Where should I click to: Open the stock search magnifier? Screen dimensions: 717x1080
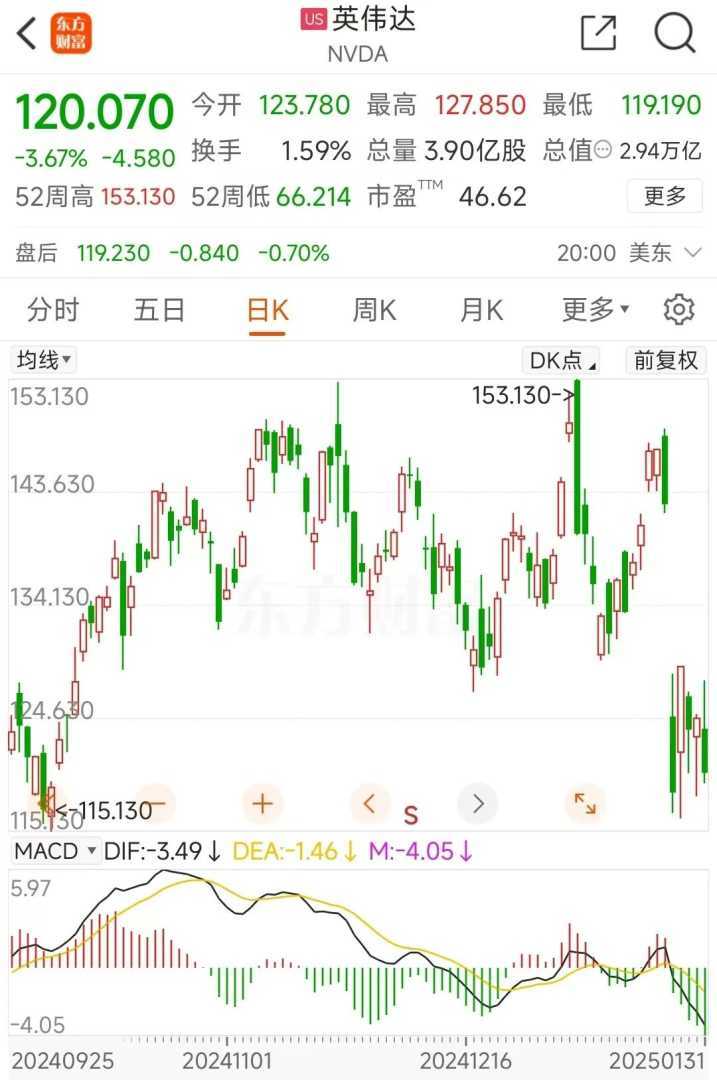[675, 33]
